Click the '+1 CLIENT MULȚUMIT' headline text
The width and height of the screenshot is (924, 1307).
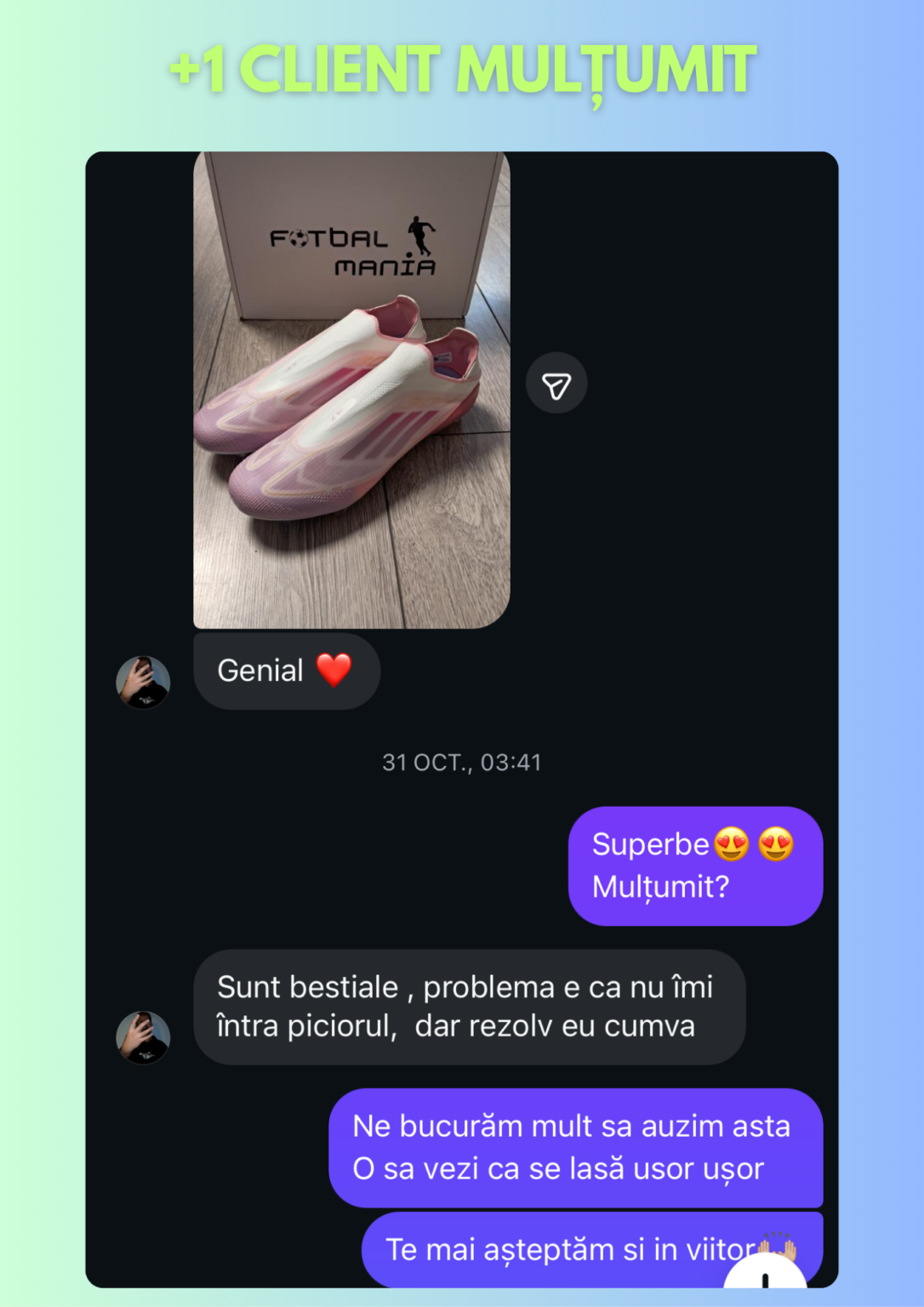(462, 68)
